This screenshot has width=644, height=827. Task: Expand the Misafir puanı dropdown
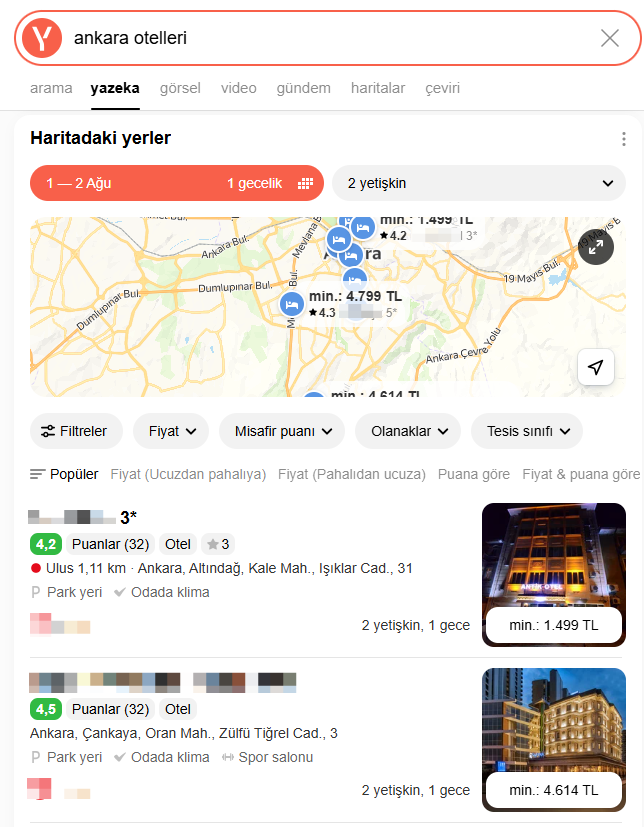pos(282,431)
